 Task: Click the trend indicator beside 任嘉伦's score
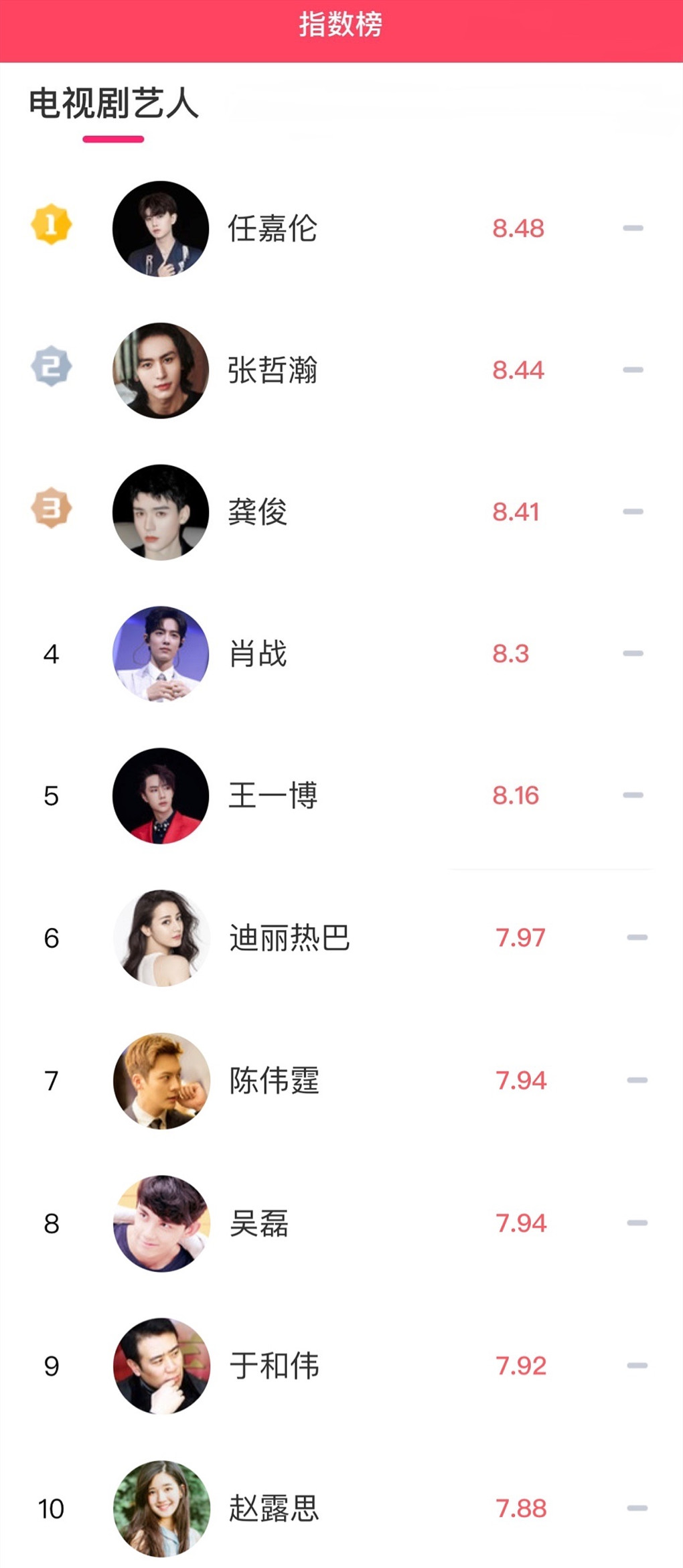pyautogui.click(x=634, y=228)
